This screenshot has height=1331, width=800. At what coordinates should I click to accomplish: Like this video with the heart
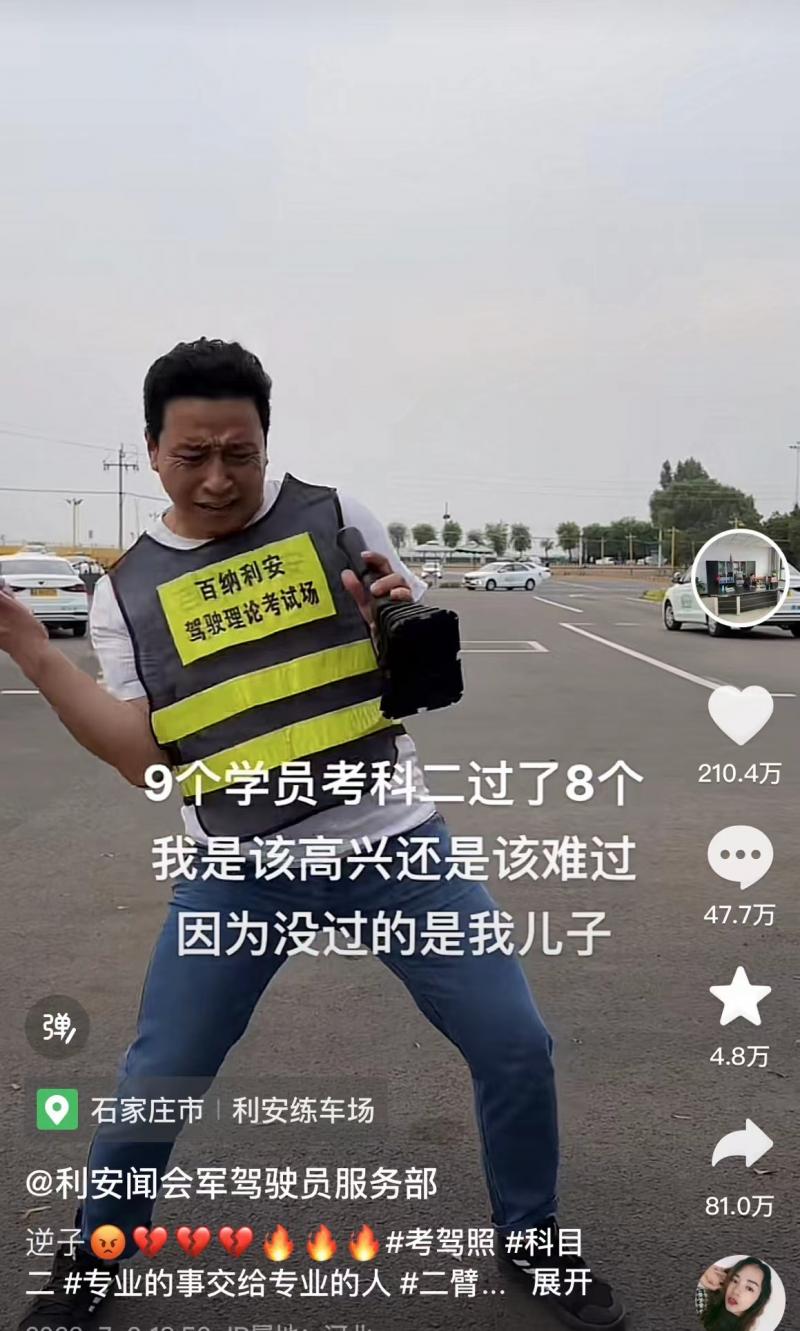[741, 714]
